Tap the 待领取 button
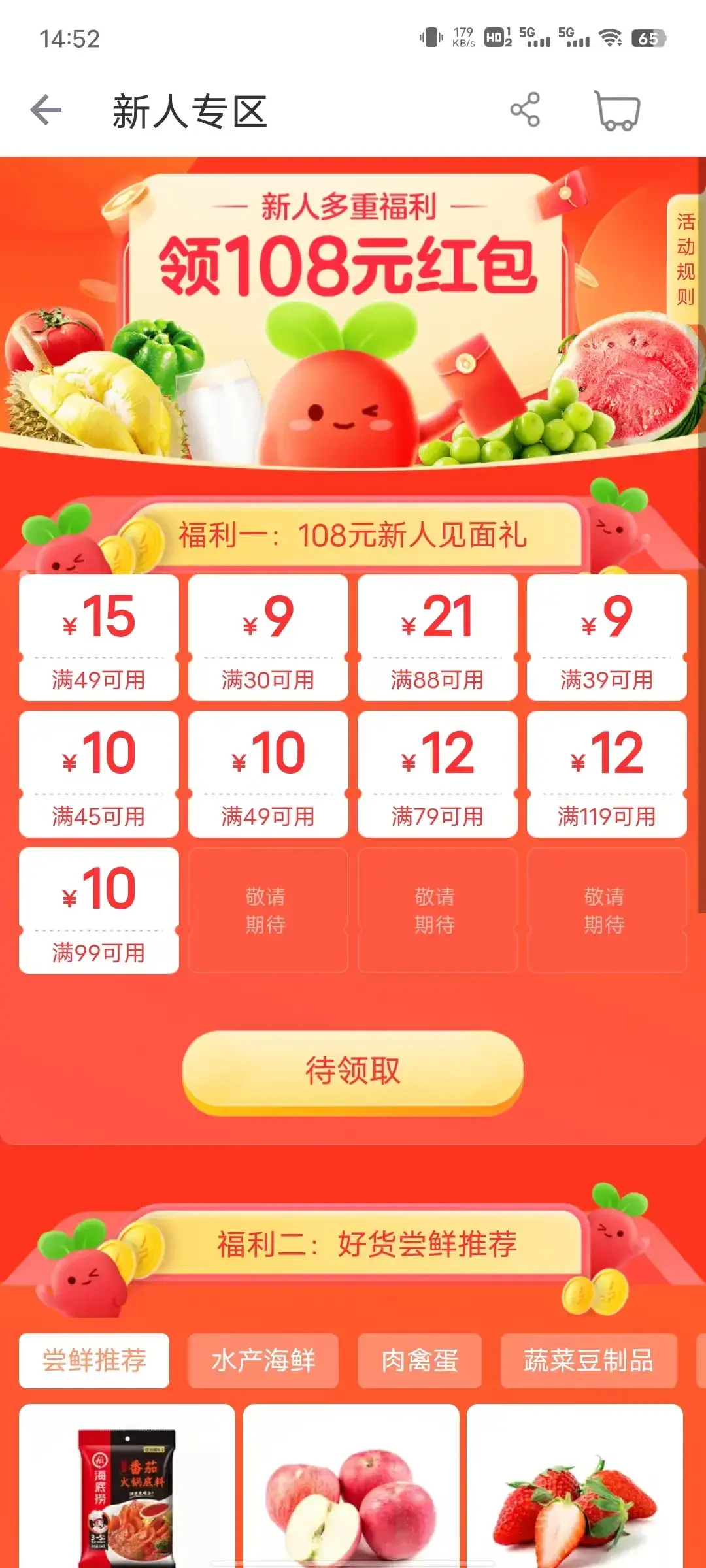 [353, 1071]
